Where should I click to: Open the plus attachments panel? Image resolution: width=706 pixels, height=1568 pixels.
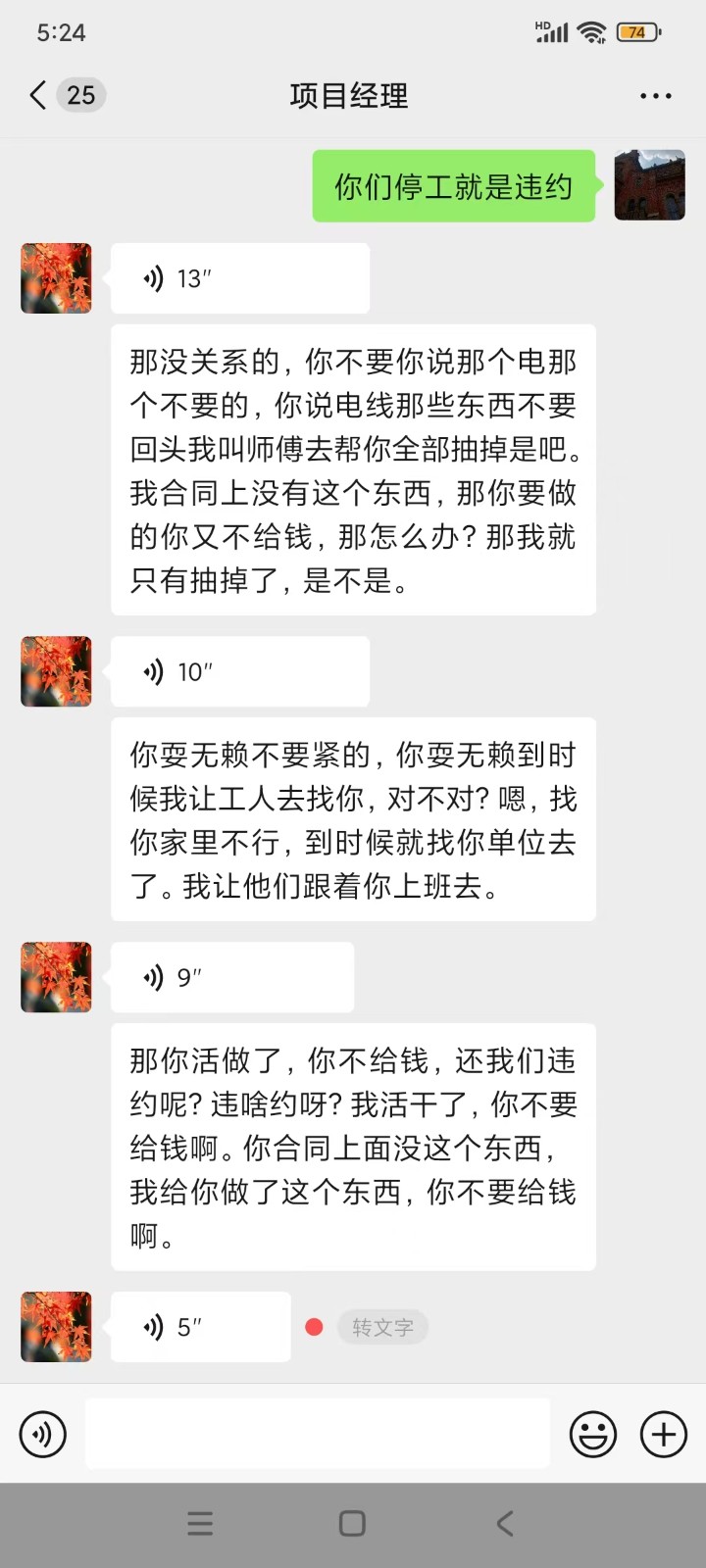tap(664, 1435)
